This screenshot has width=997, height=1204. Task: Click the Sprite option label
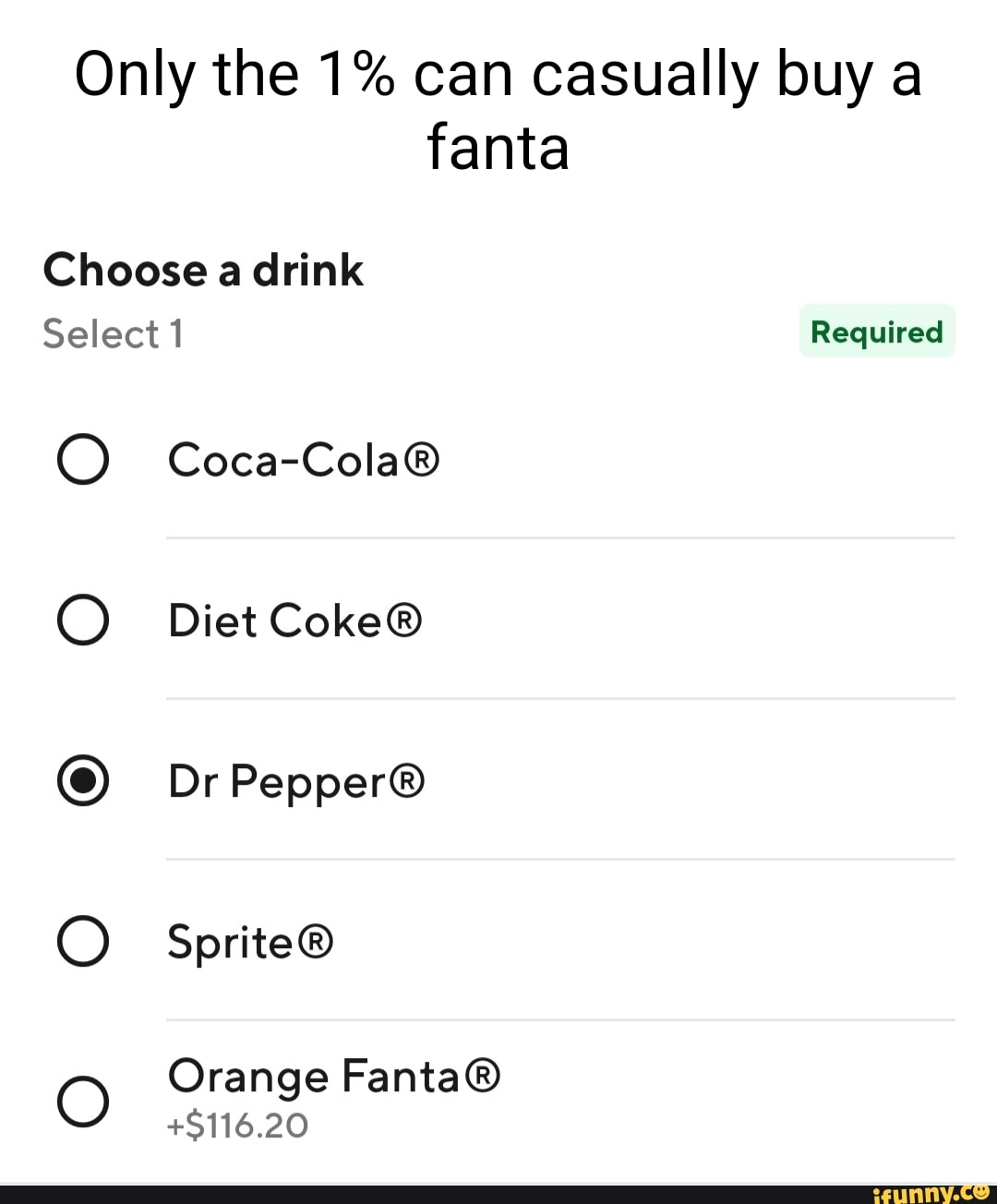click(x=249, y=941)
